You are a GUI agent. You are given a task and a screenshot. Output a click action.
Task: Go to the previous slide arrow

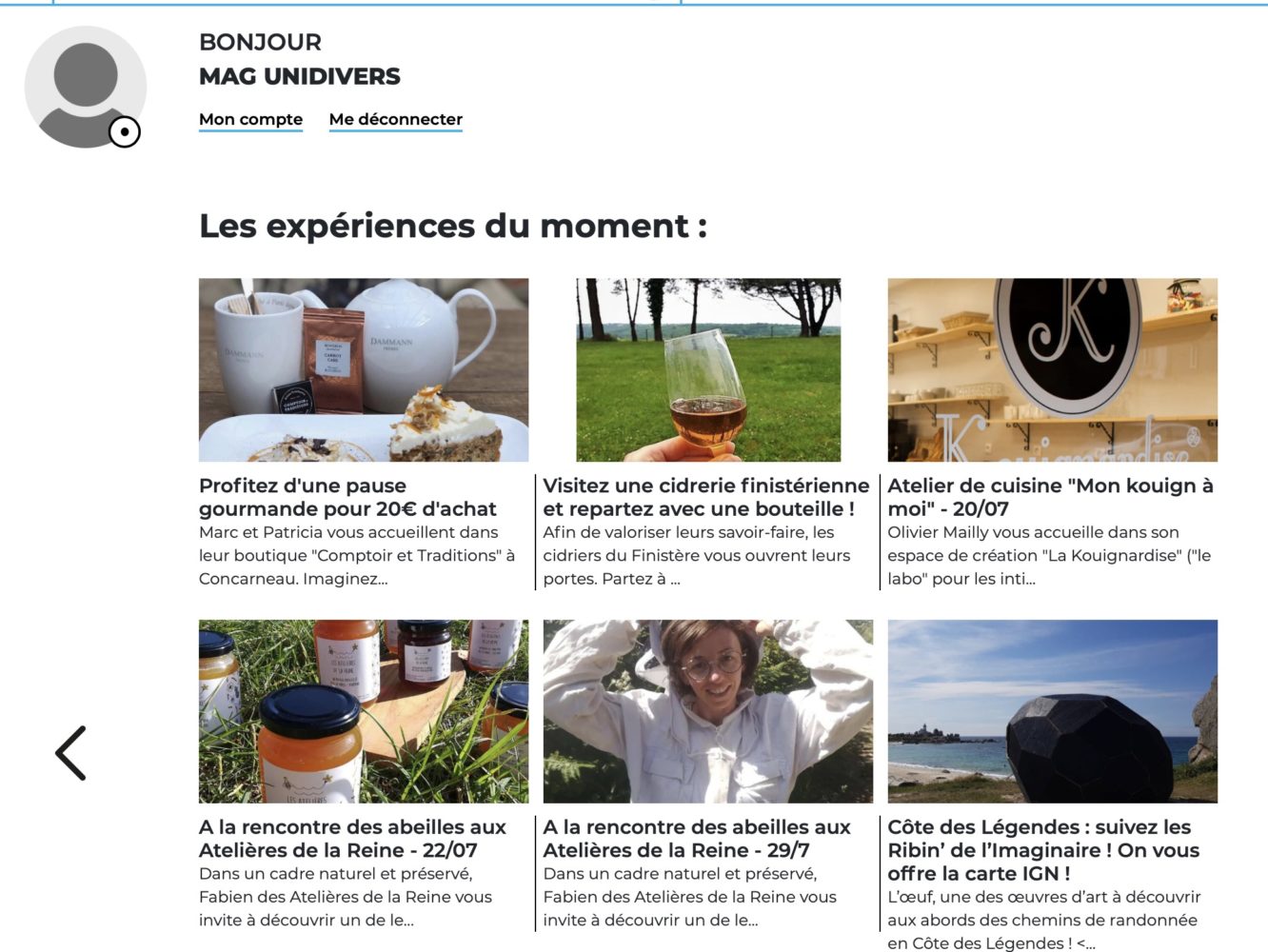pyautogui.click(x=71, y=753)
